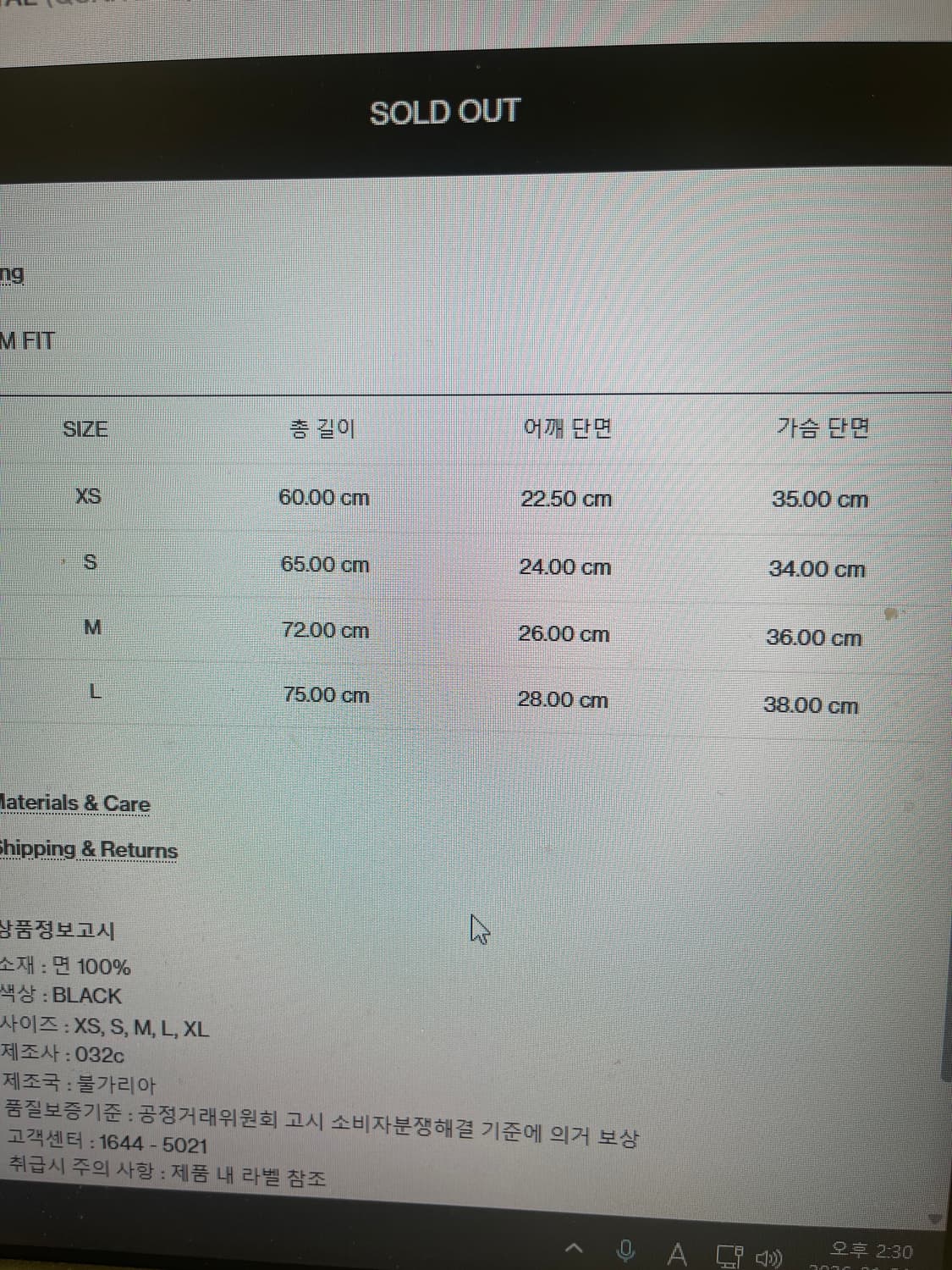Expand the Shipping & Returns section

tap(89, 849)
